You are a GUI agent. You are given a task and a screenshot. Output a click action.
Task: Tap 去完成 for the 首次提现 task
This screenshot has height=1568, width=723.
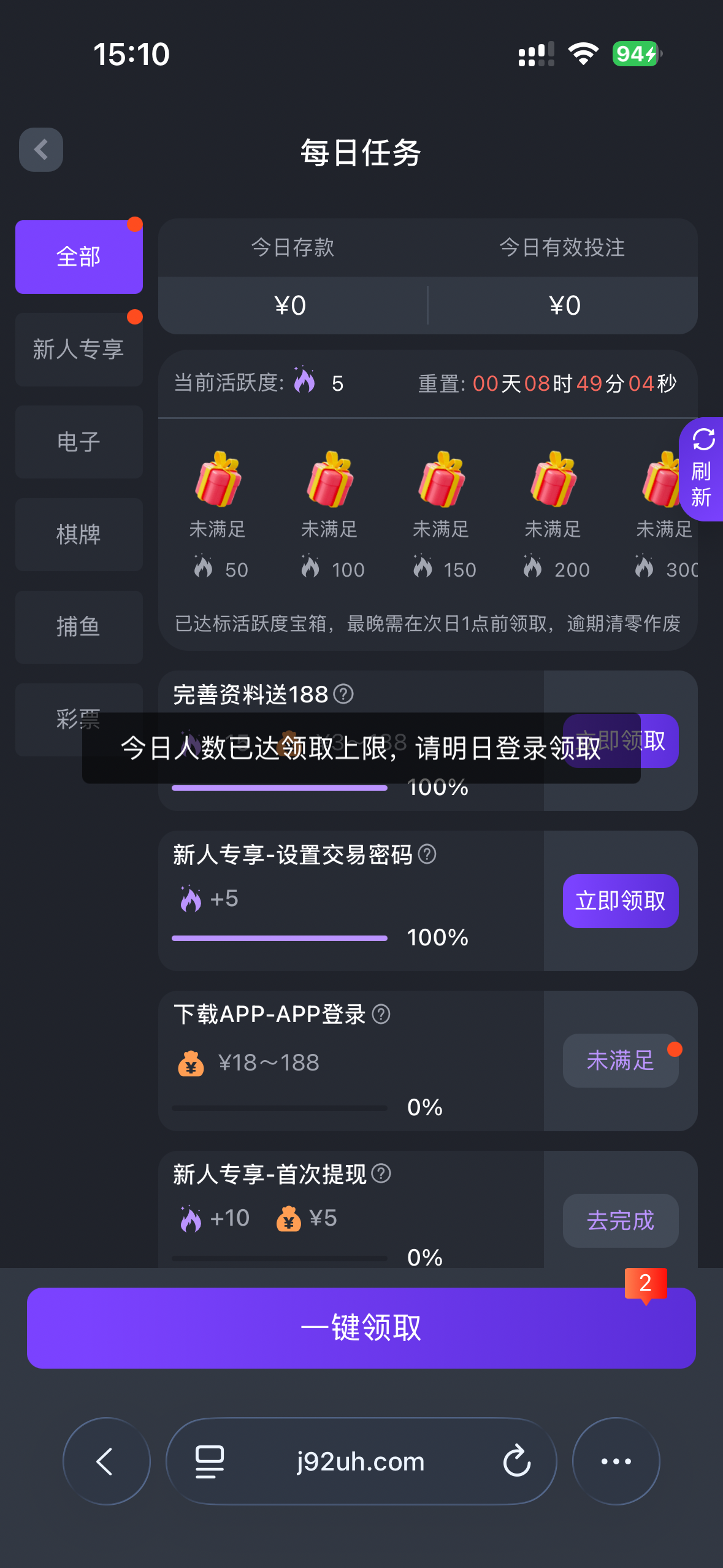coord(621,1221)
